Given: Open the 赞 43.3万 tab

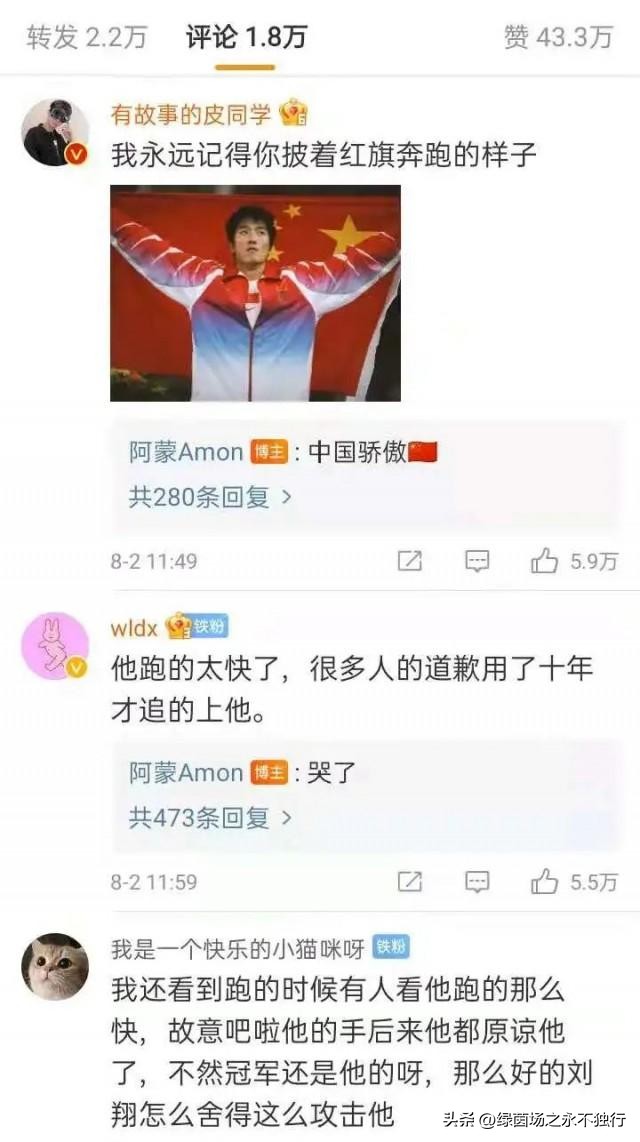Looking at the screenshot, I should (x=558, y=37).
